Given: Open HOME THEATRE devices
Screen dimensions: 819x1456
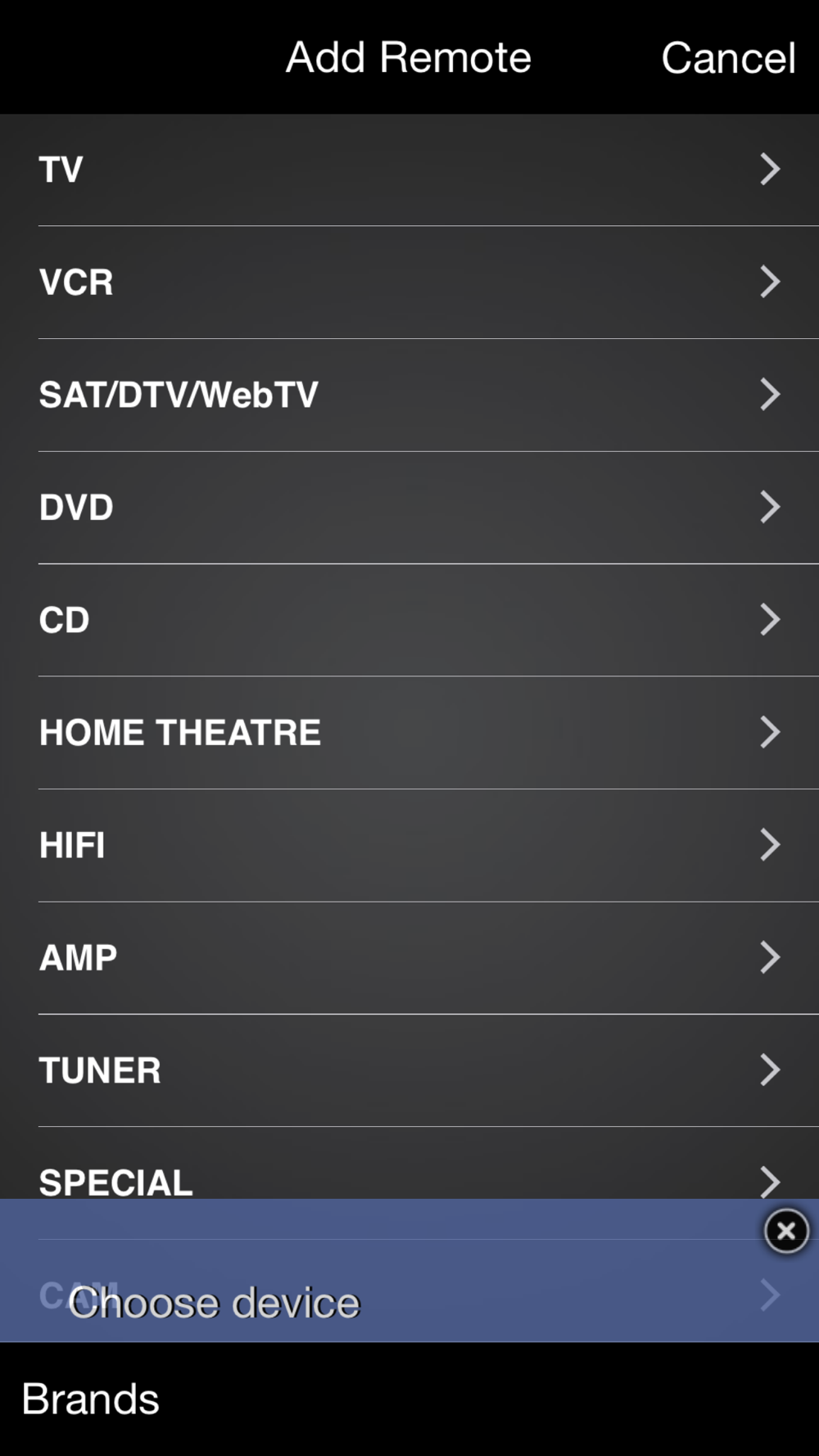Looking at the screenshot, I should [409, 732].
